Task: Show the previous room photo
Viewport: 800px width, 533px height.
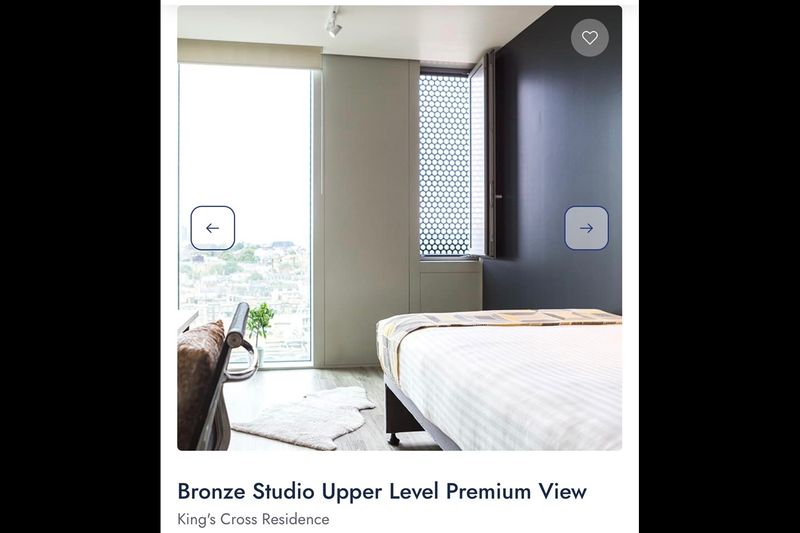Action: click(213, 228)
